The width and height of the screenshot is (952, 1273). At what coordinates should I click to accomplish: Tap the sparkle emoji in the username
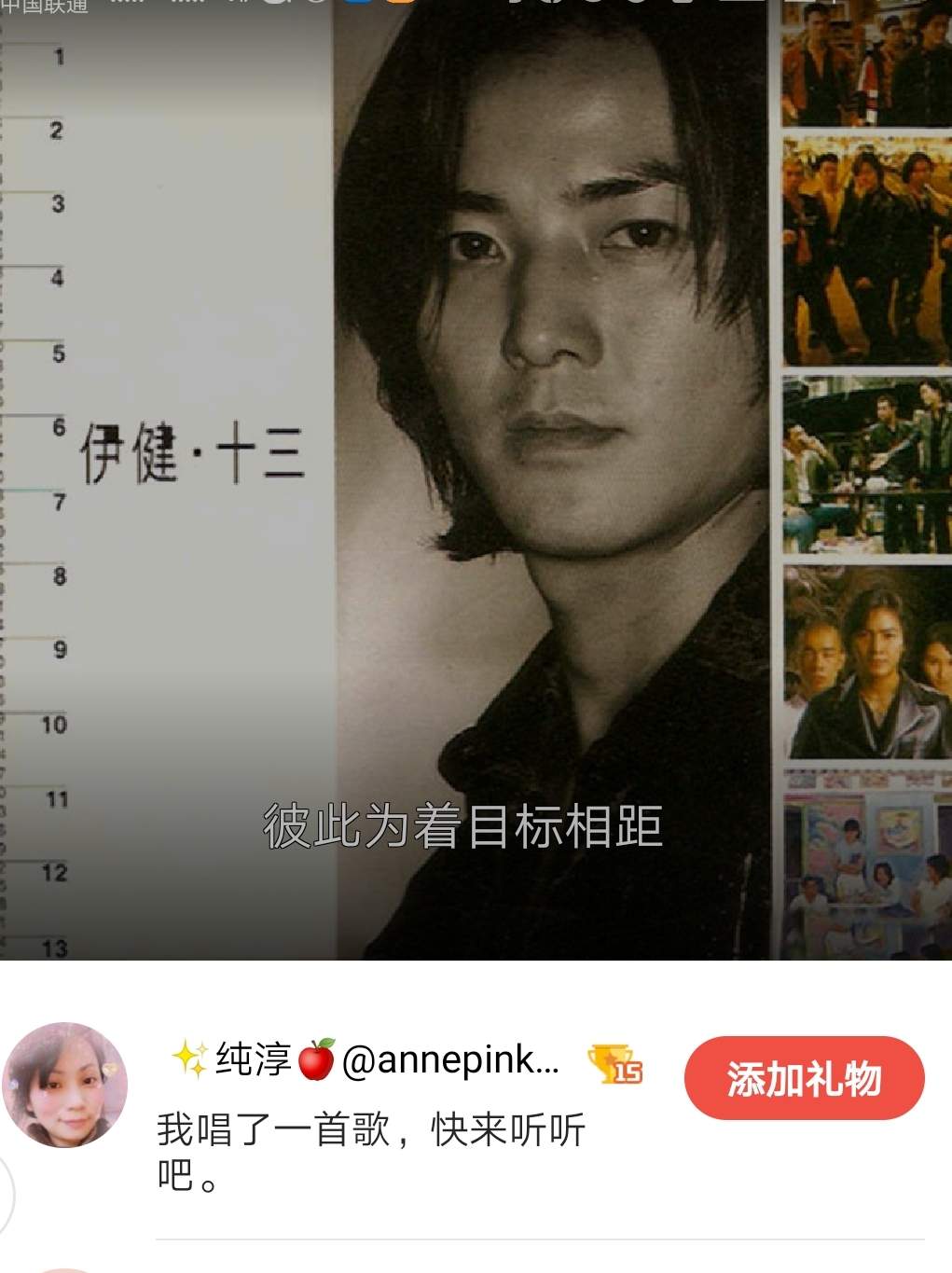(190, 1063)
